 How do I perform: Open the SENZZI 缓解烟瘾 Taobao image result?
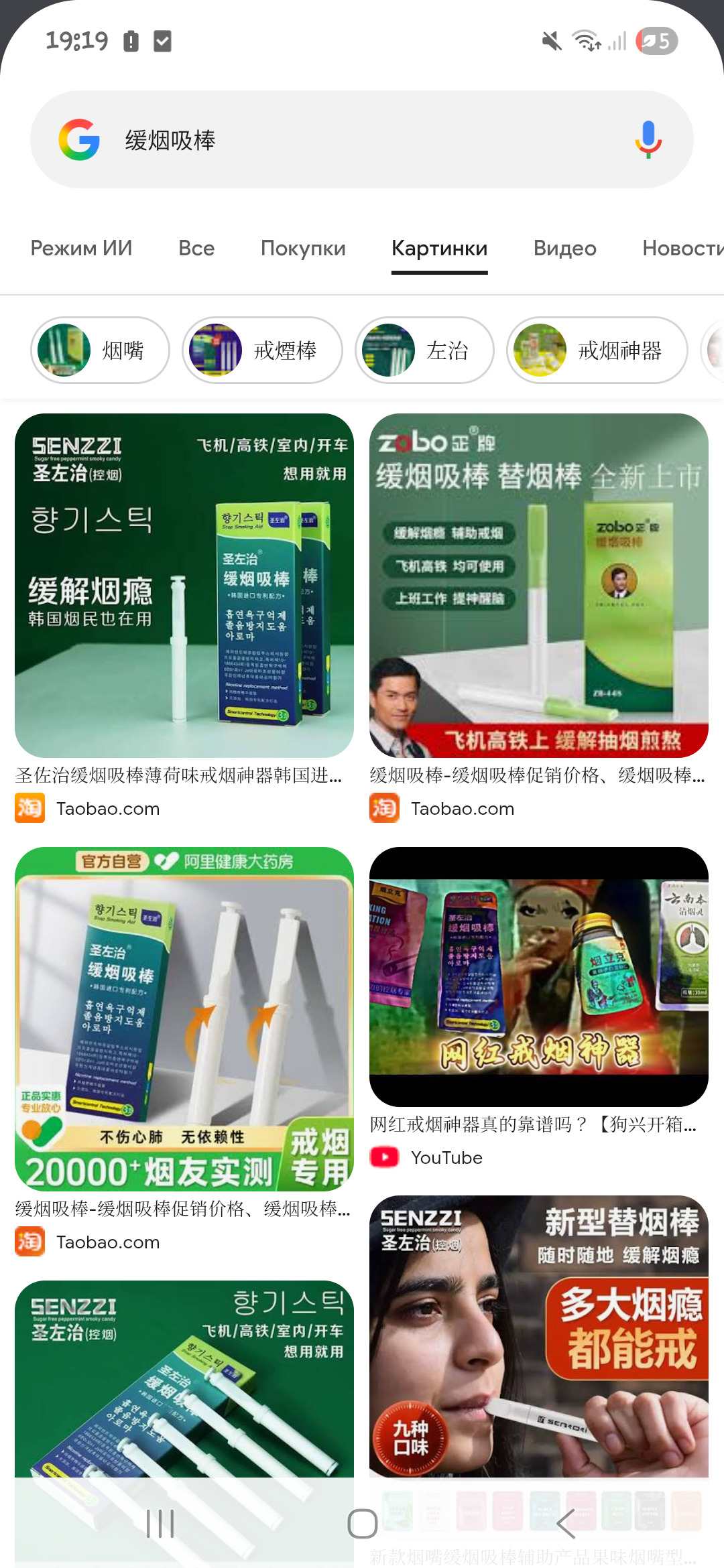pyautogui.click(x=184, y=586)
